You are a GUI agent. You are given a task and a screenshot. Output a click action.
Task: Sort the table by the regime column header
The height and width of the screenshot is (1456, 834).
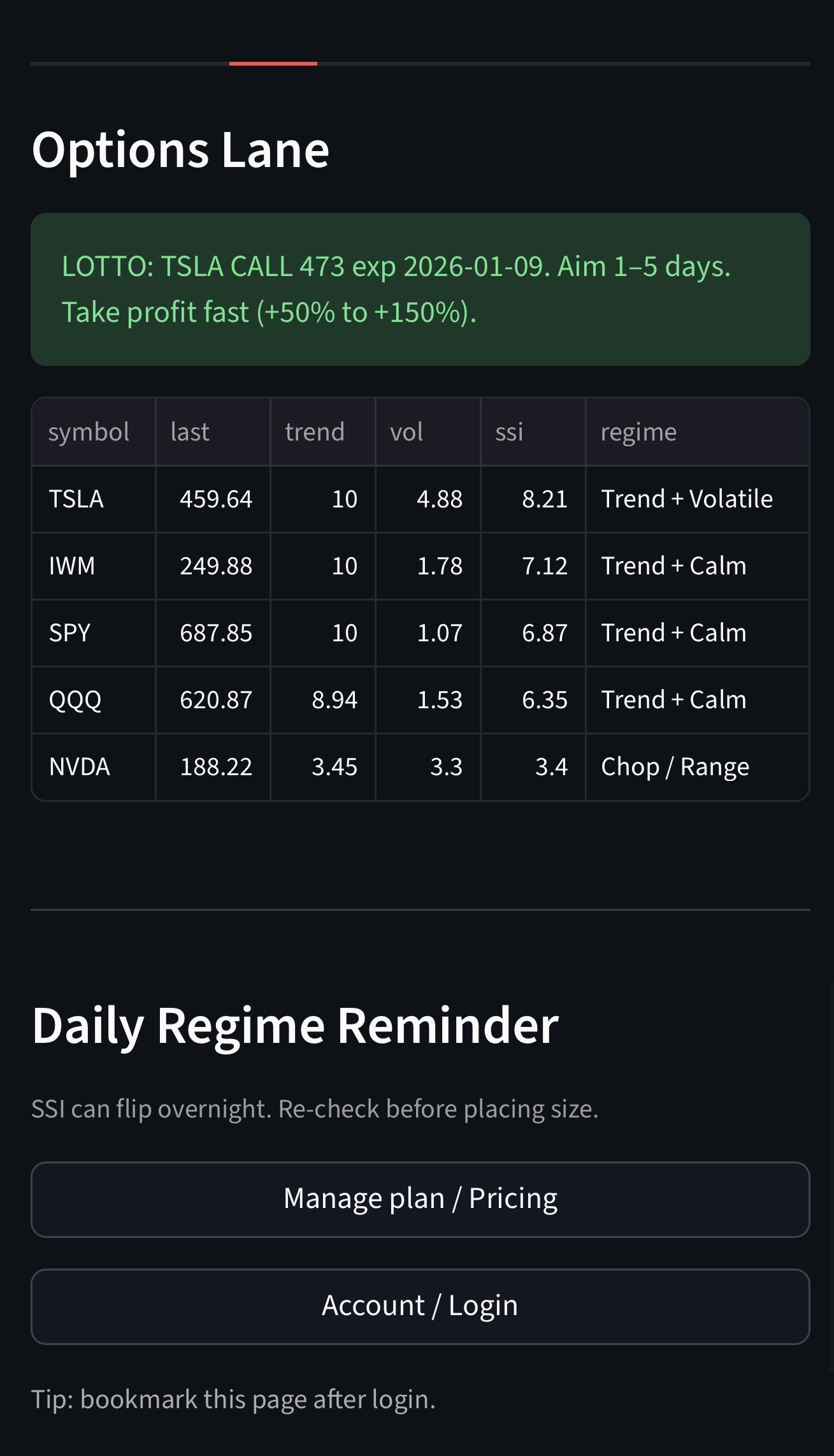[x=639, y=432]
